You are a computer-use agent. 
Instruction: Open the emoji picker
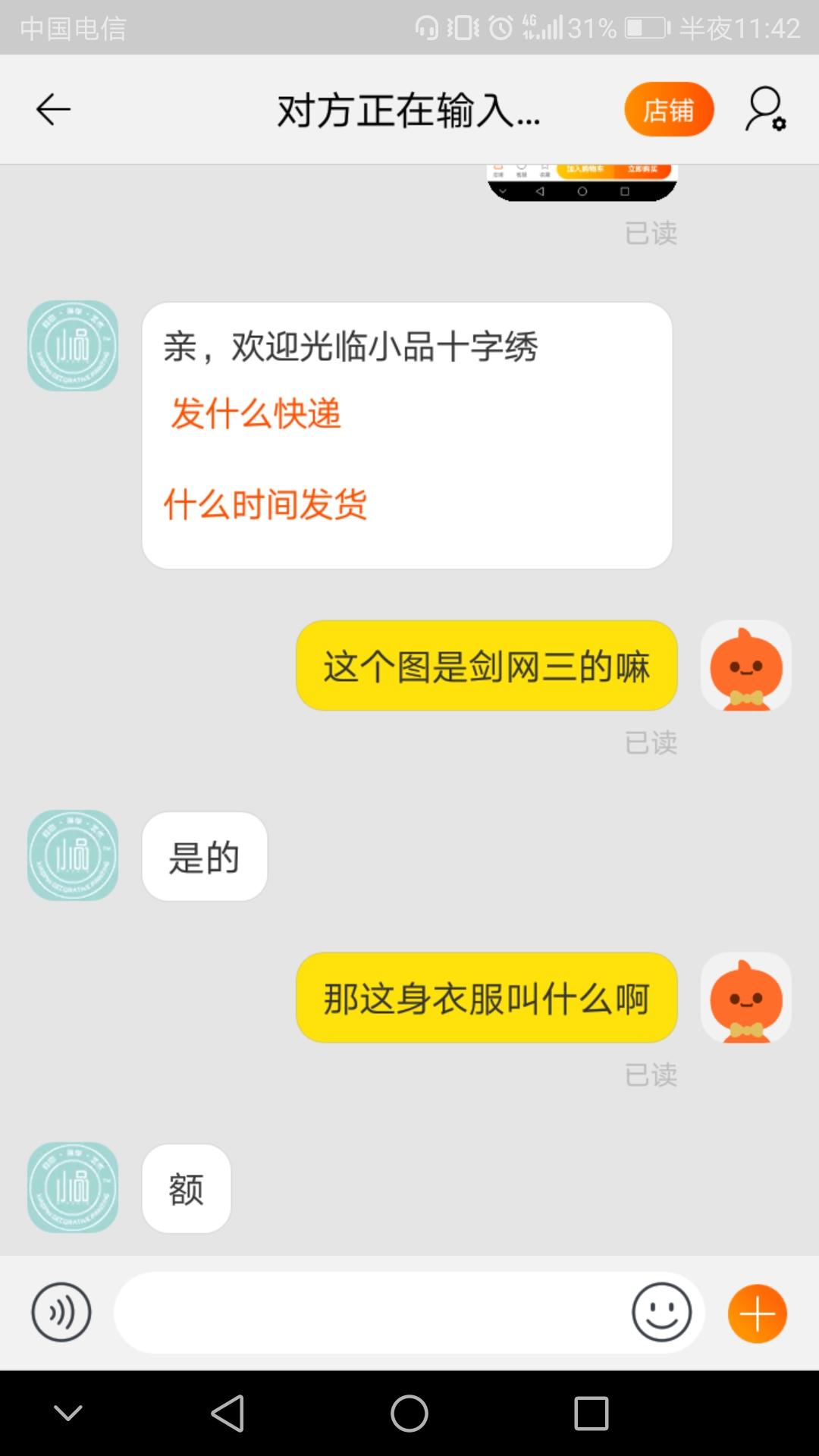(x=661, y=1312)
